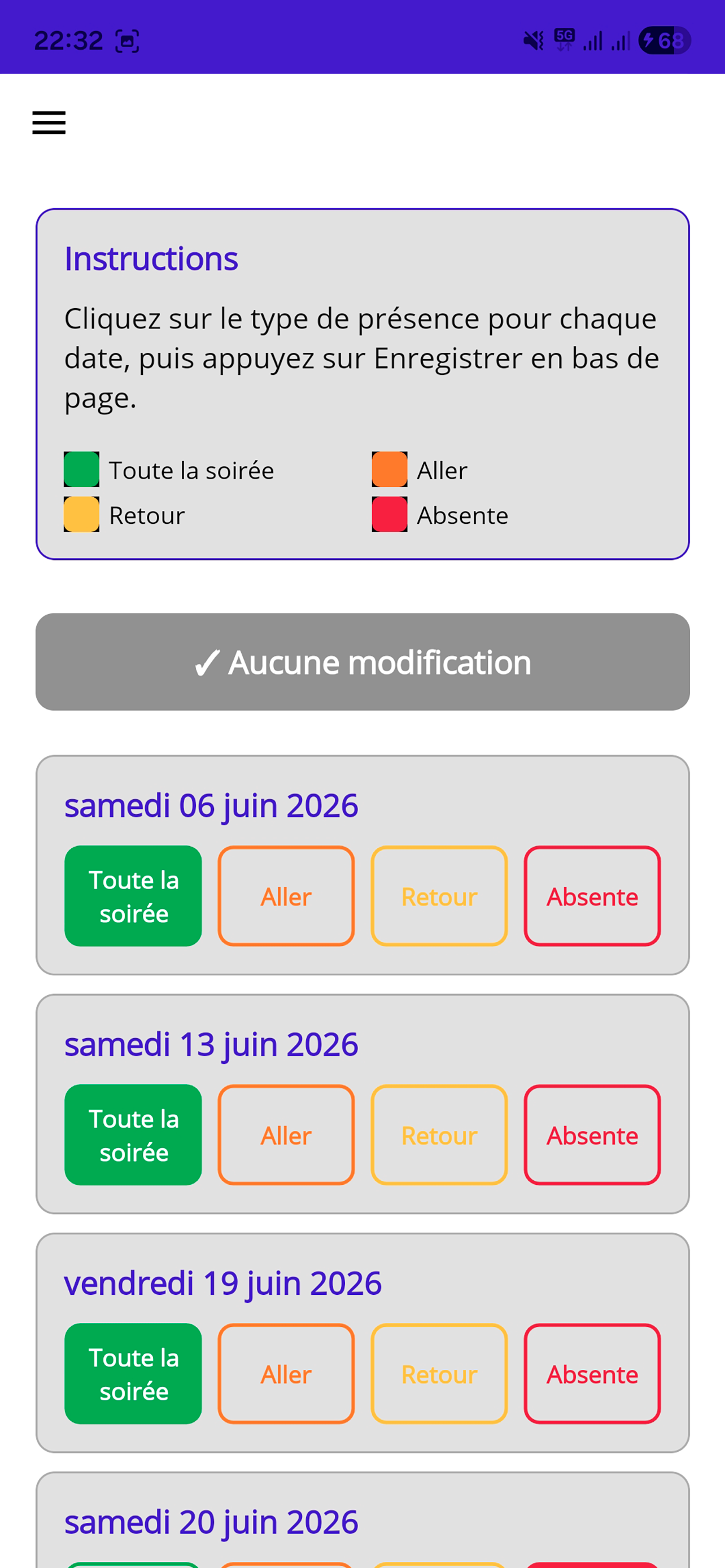Mark Absente for samedi 06 juin 2026

click(592, 896)
